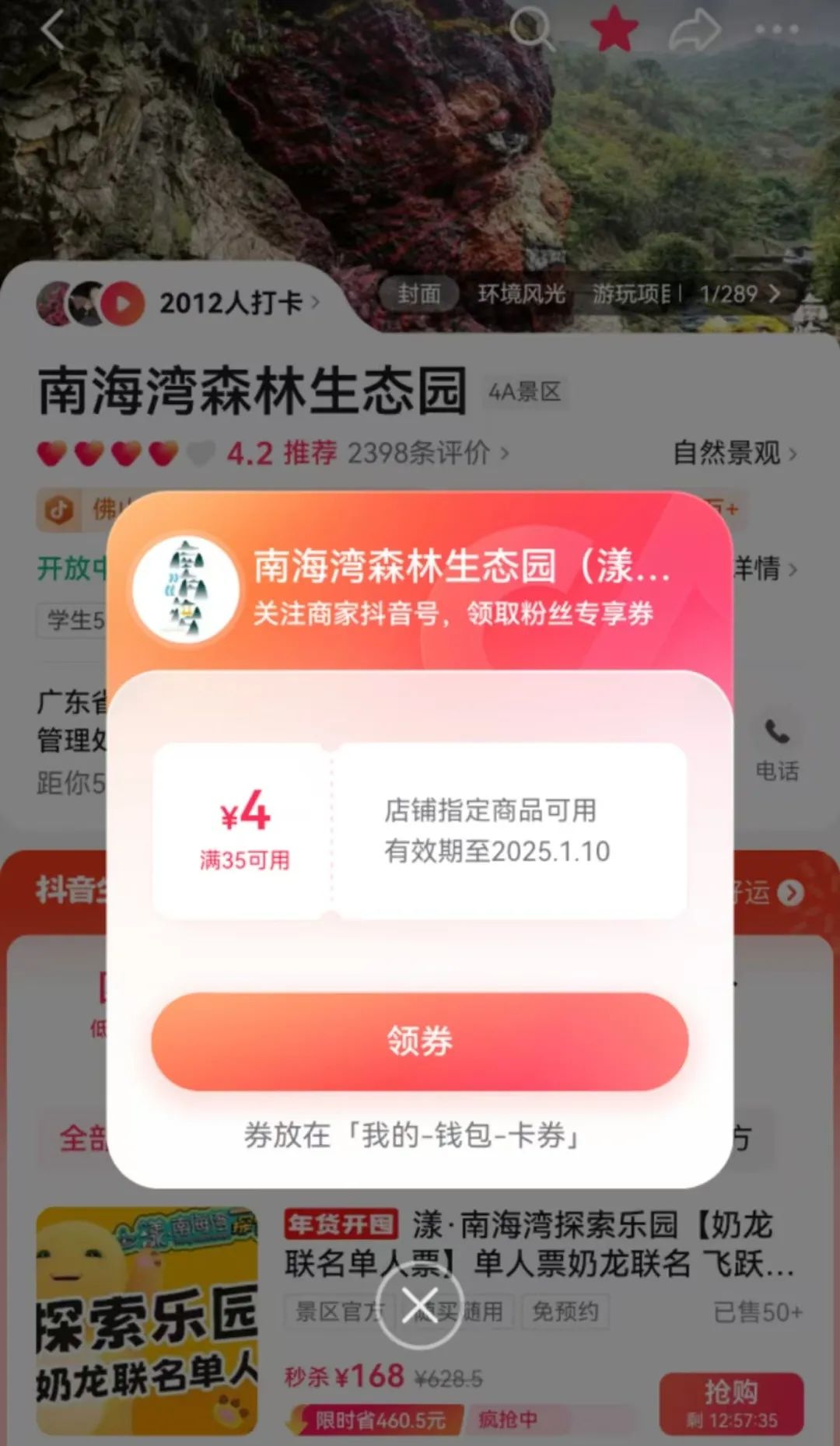This screenshot has width=840, height=1446.
Task: Open the 1/289 photo gallery
Action: click(x=740, y=294)
